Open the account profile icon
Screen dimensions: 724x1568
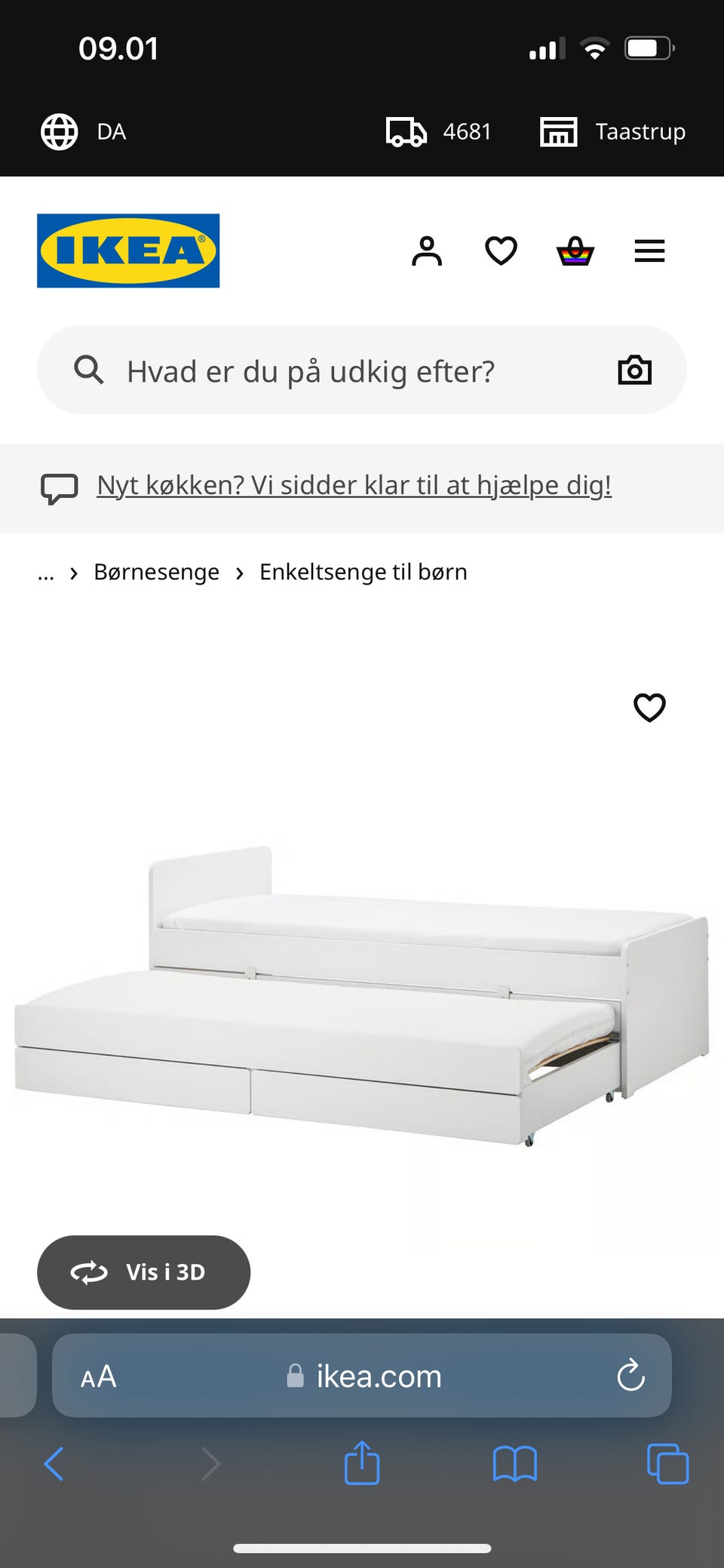427,251
